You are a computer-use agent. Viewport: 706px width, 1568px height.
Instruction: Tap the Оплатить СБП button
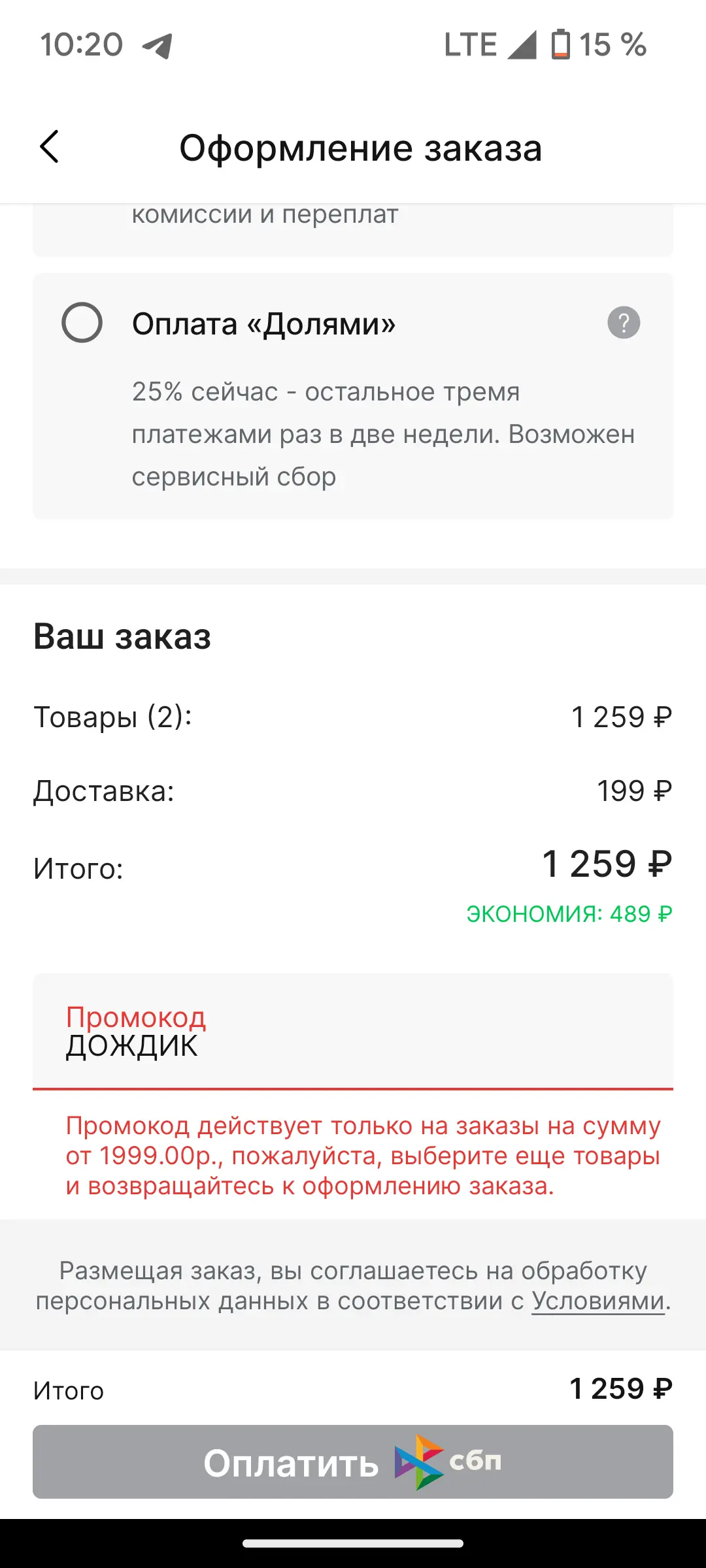coord(353,1462)
